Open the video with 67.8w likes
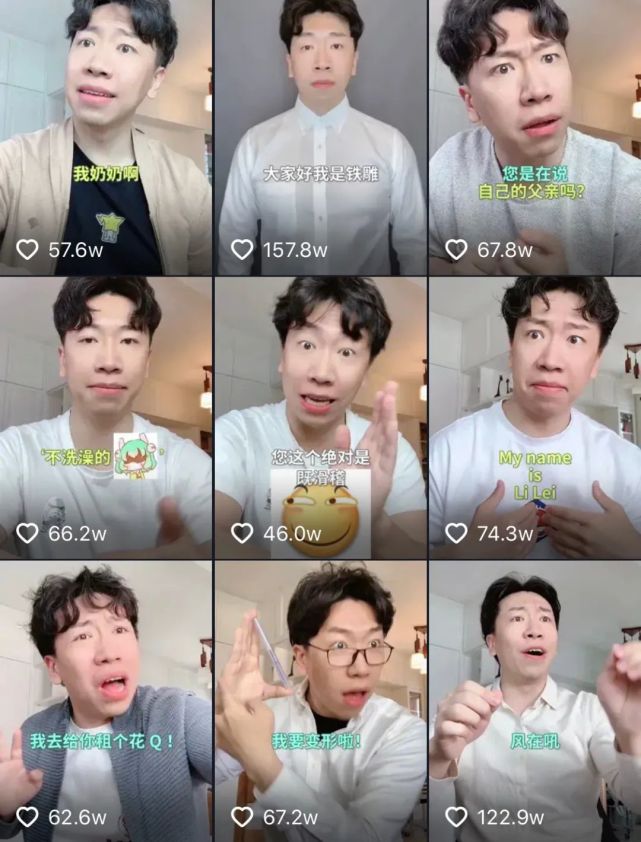The height and width of the screenshot is (842, 641). tap(535, 137)
